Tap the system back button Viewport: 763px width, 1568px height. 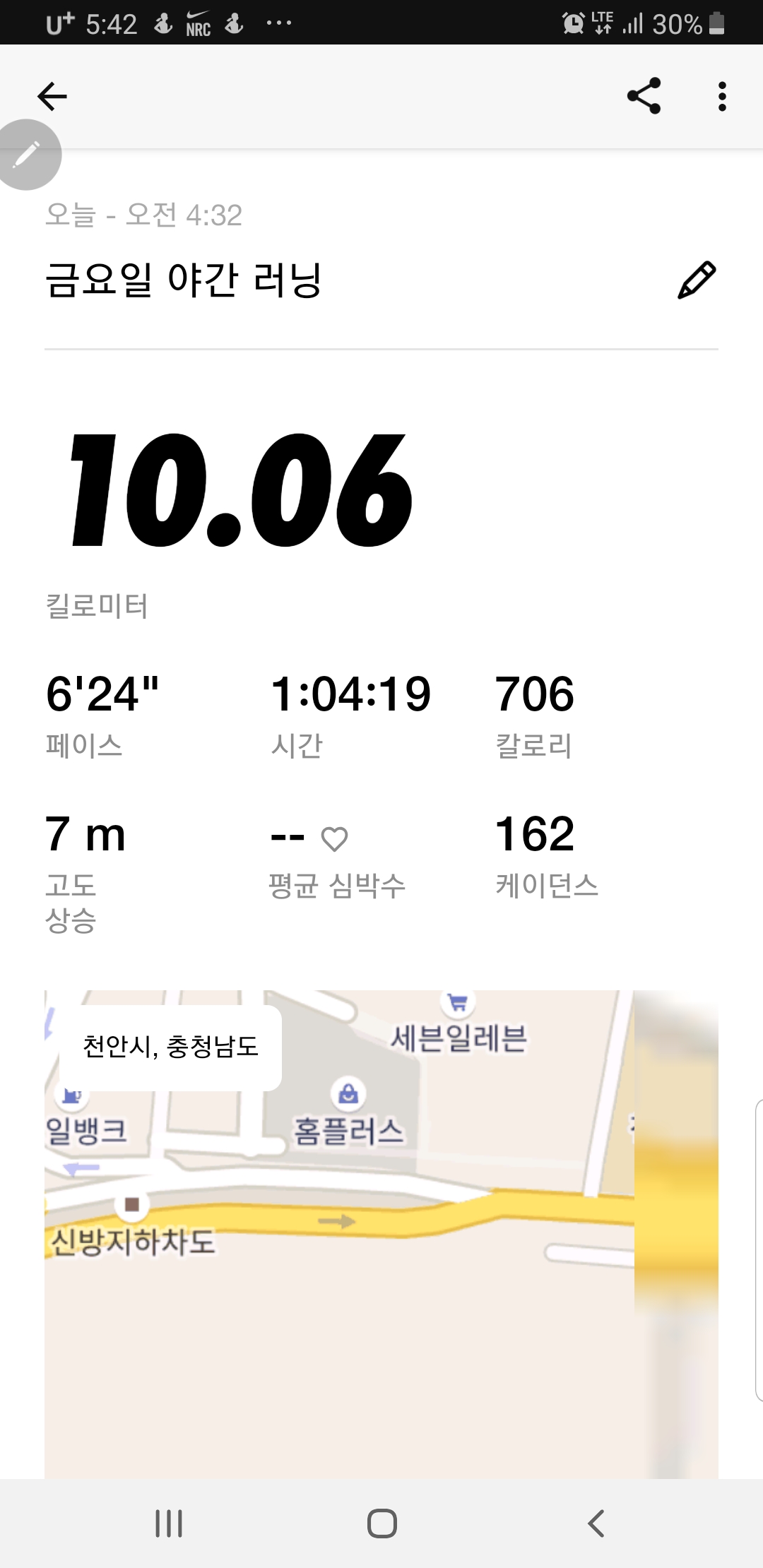[x=596, y=1524]
